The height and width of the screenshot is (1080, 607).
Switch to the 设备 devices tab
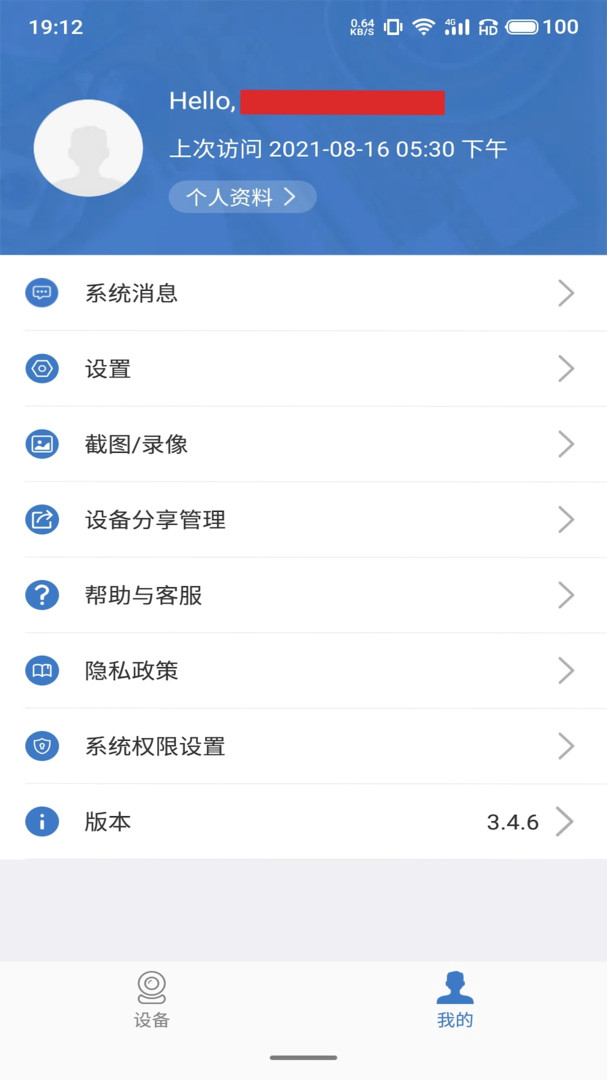click(152, 1000)
